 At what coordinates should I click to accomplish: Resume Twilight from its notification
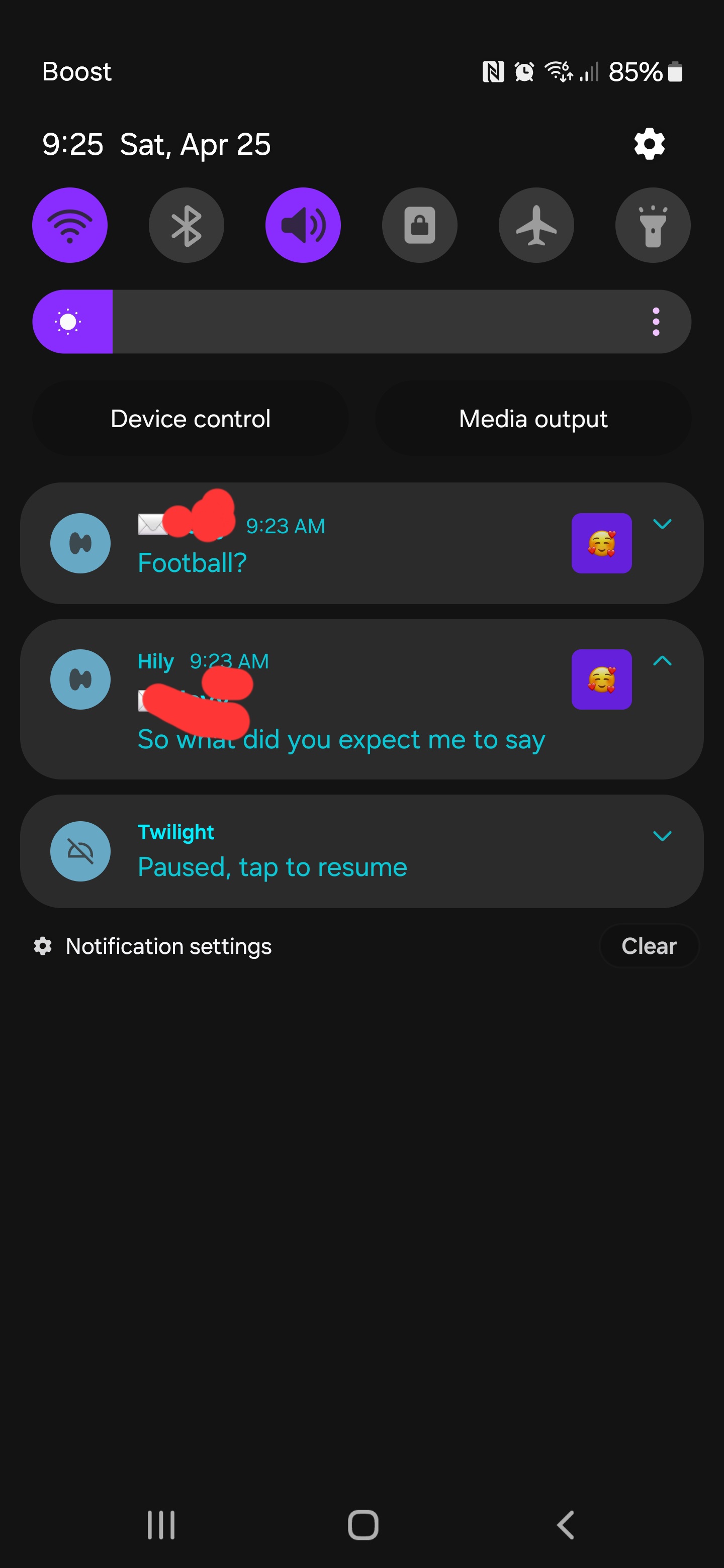pos(272,867)
